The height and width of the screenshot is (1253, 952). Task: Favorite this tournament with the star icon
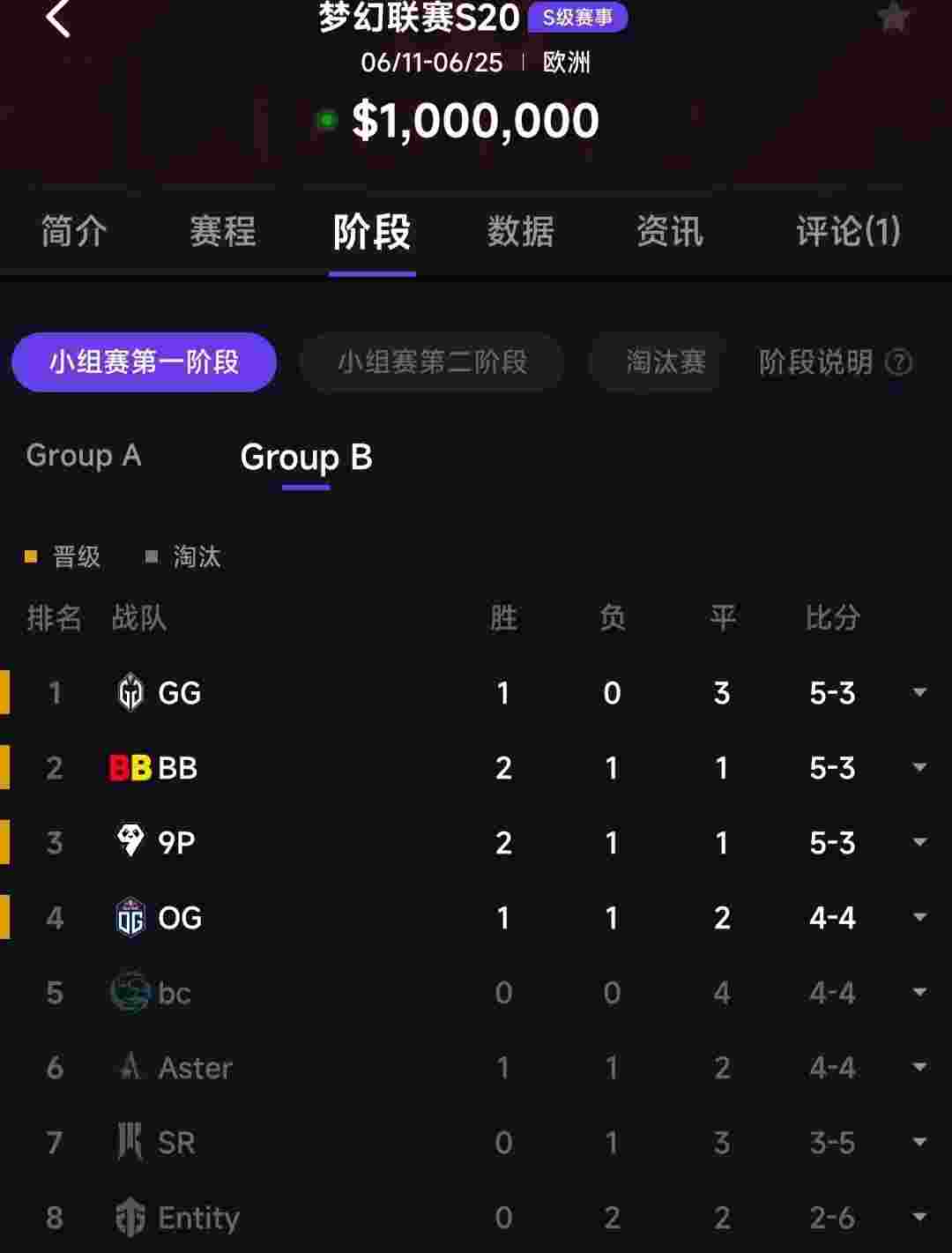pos(893,18)
